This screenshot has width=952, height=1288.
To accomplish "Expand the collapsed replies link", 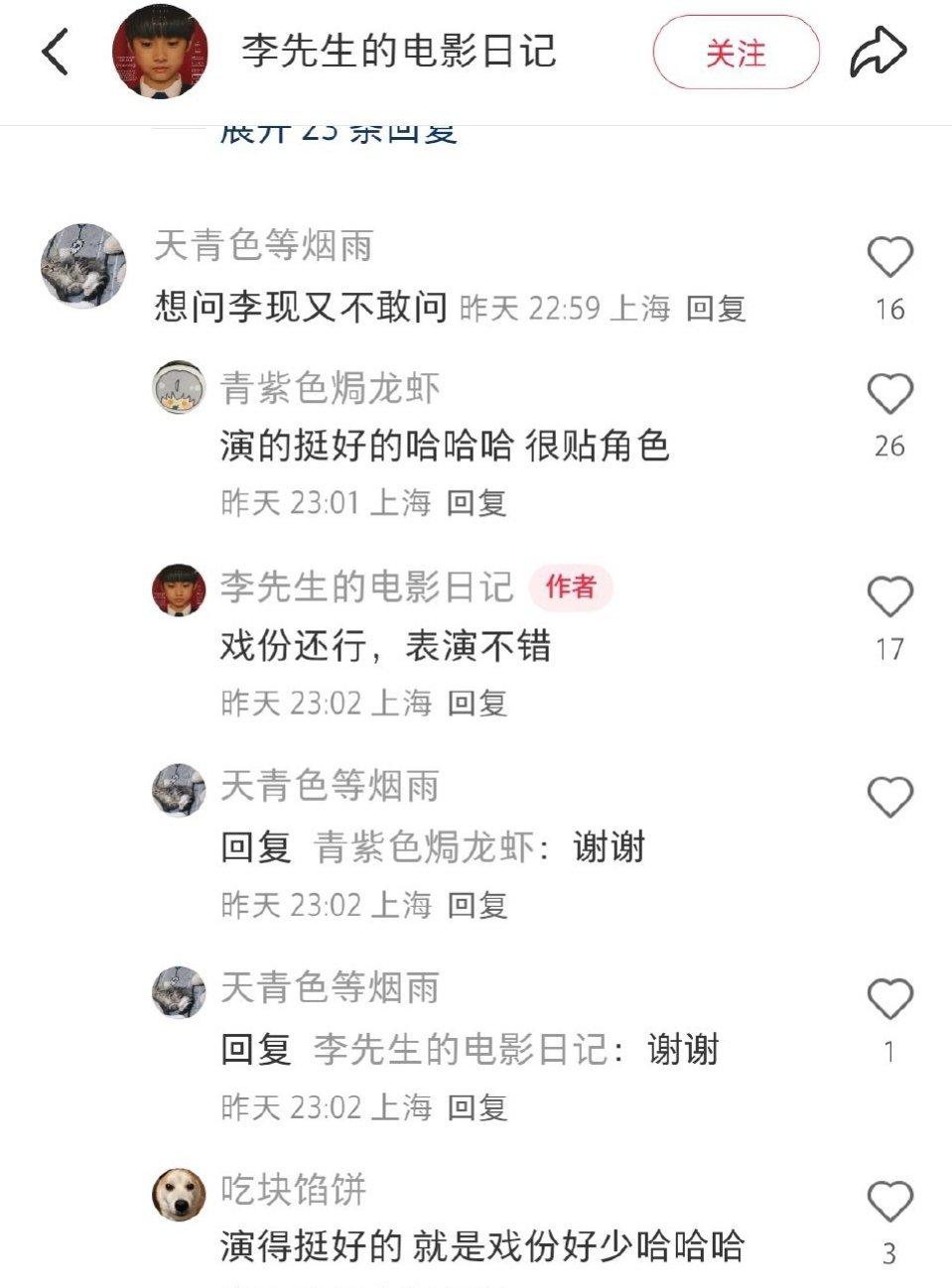I will coord(338,132).
